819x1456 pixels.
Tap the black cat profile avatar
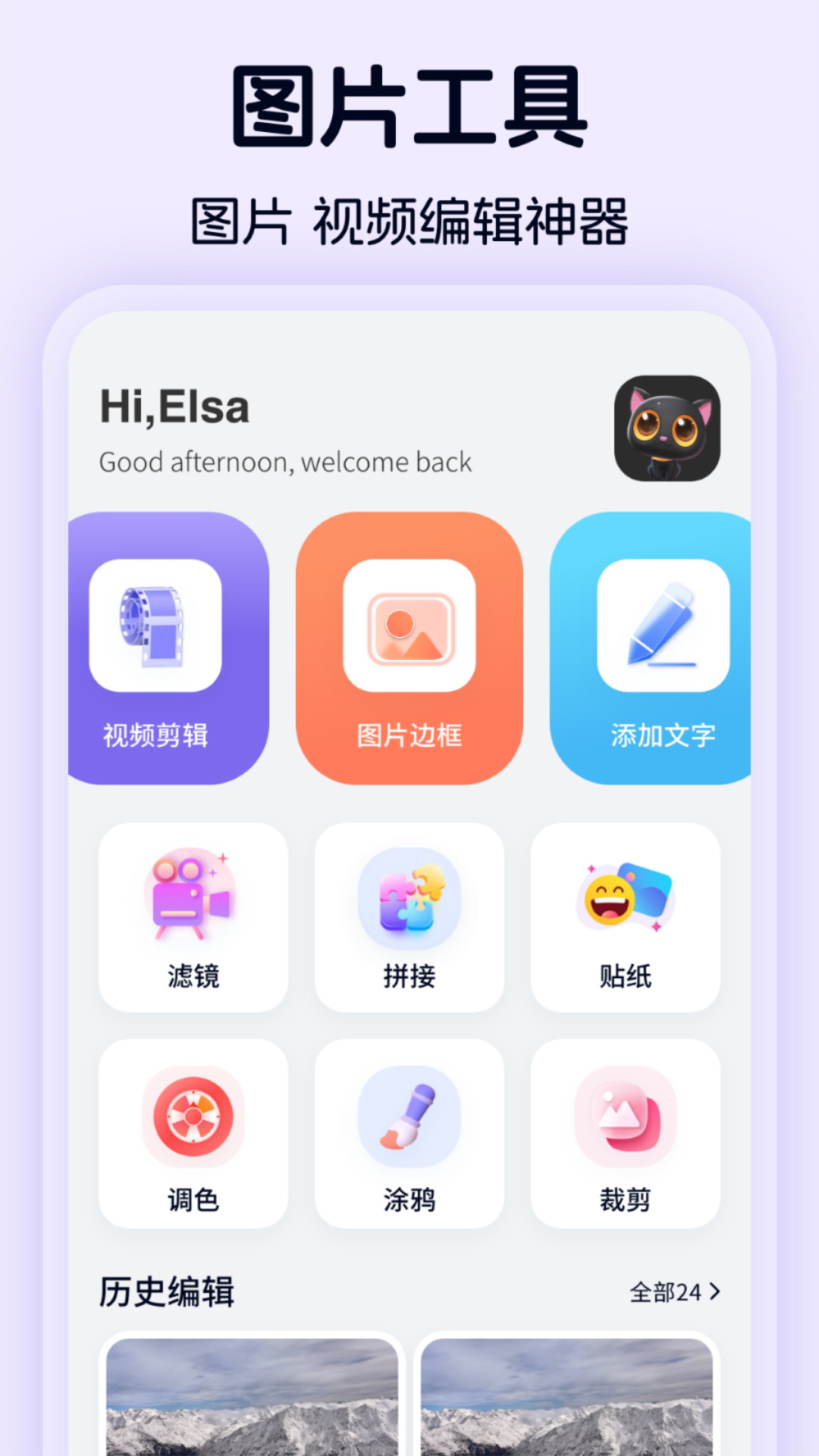(x=667, y=430)
